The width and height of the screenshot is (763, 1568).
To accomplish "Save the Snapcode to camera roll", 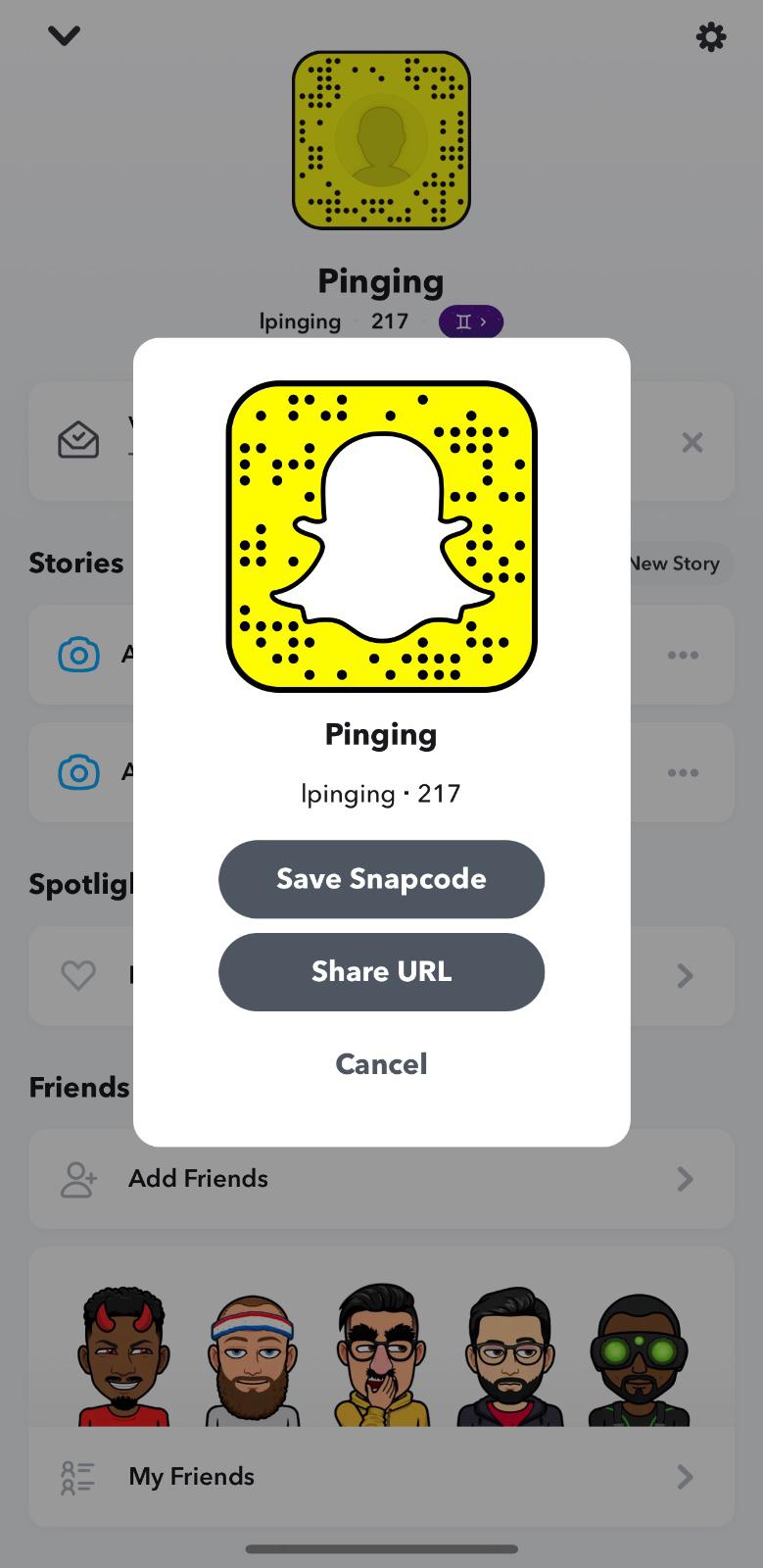I will point(381,879).
